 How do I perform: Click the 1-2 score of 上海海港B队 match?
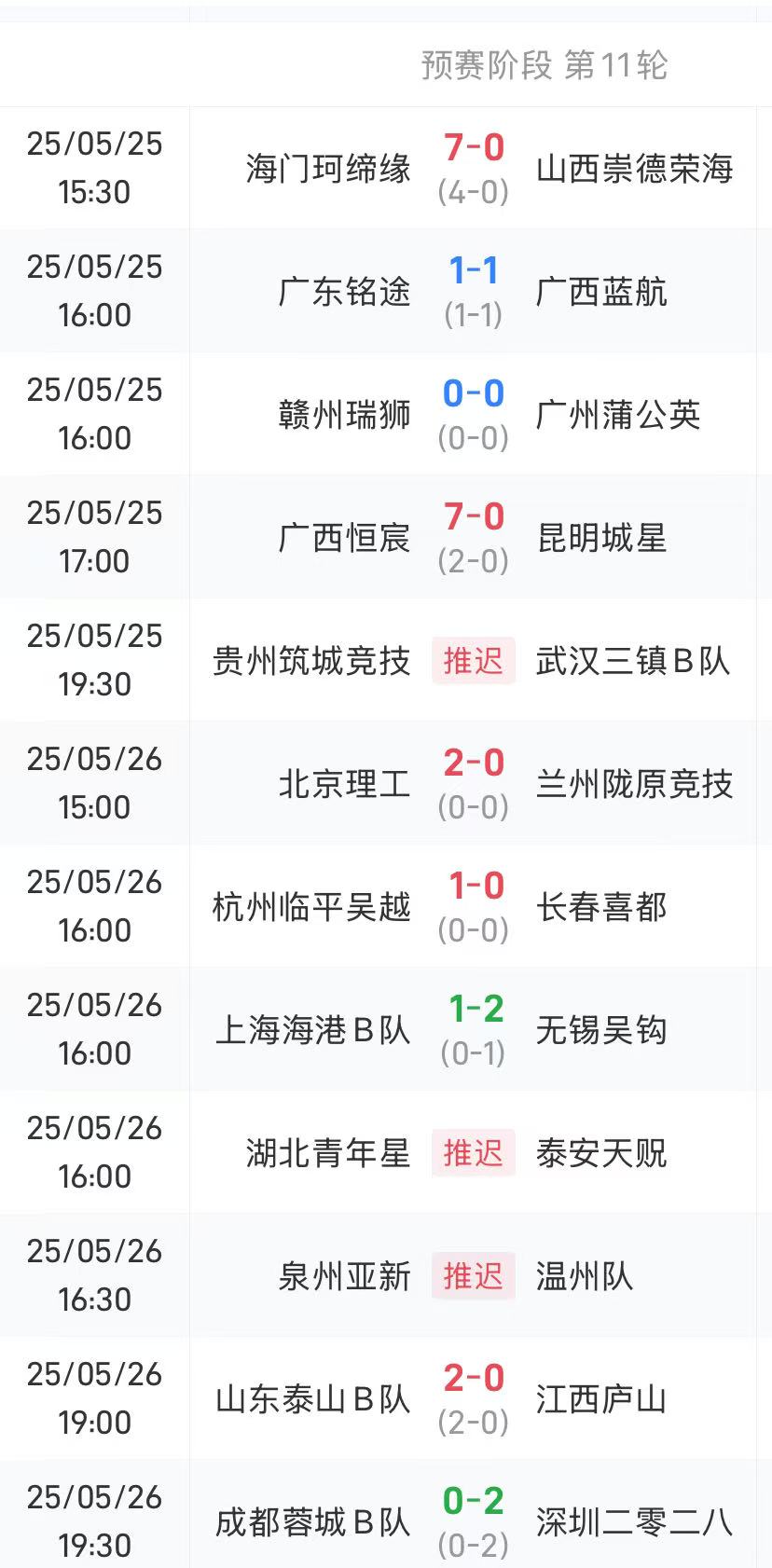pos(473,1008)
